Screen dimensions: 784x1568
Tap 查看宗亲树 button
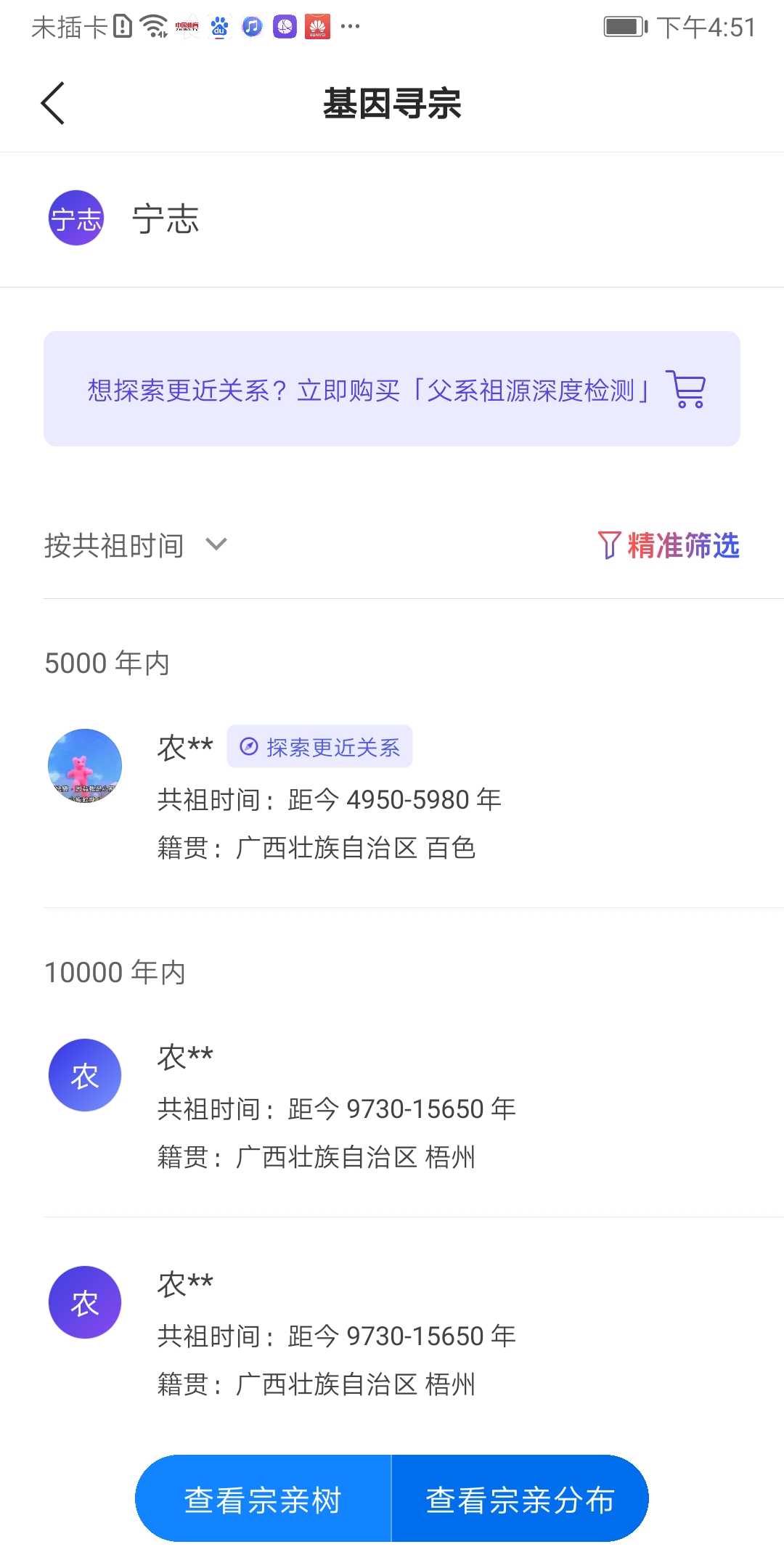click(x=263, y=1500)
